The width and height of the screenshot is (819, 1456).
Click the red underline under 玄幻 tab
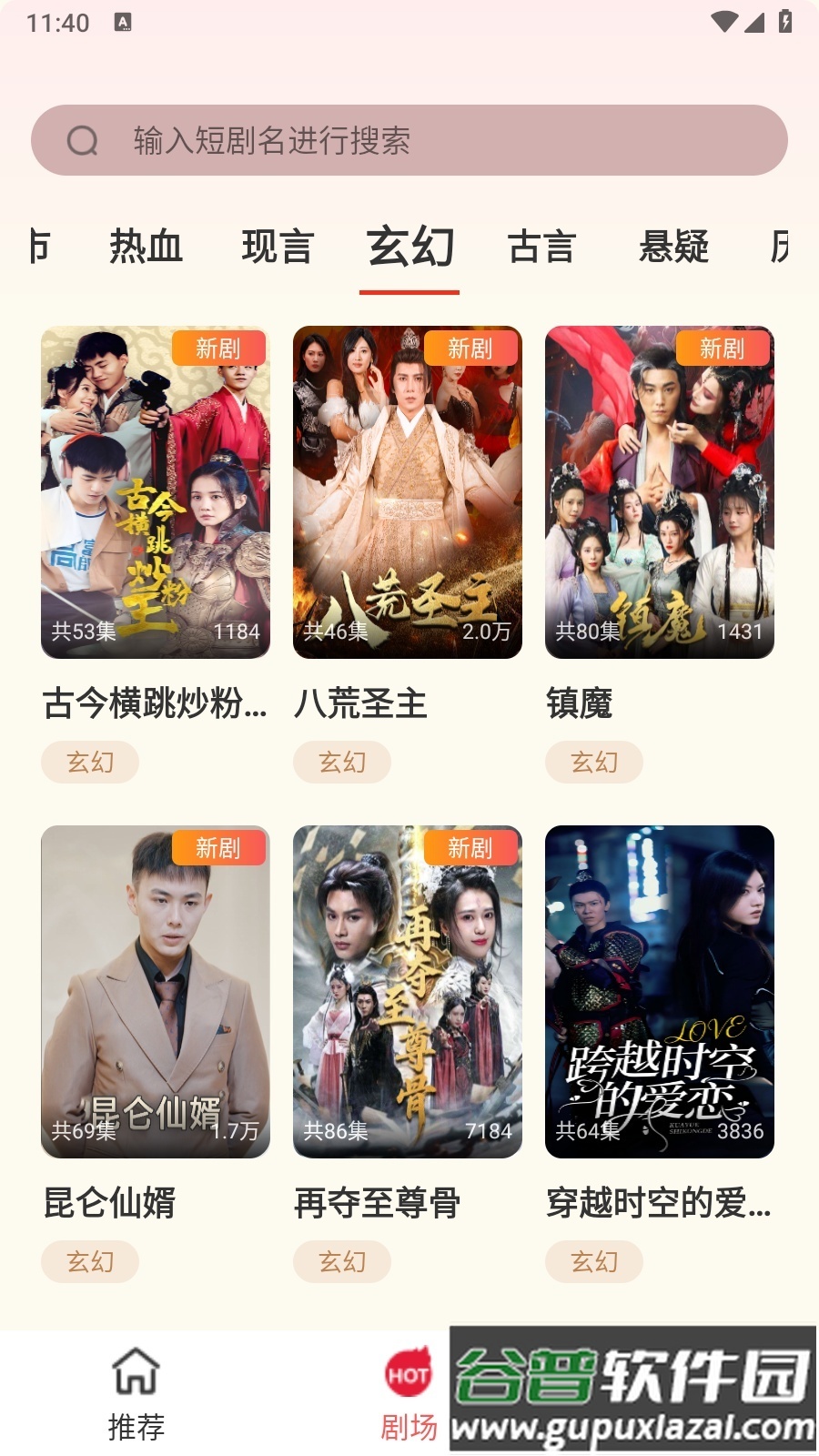(409, 291)
